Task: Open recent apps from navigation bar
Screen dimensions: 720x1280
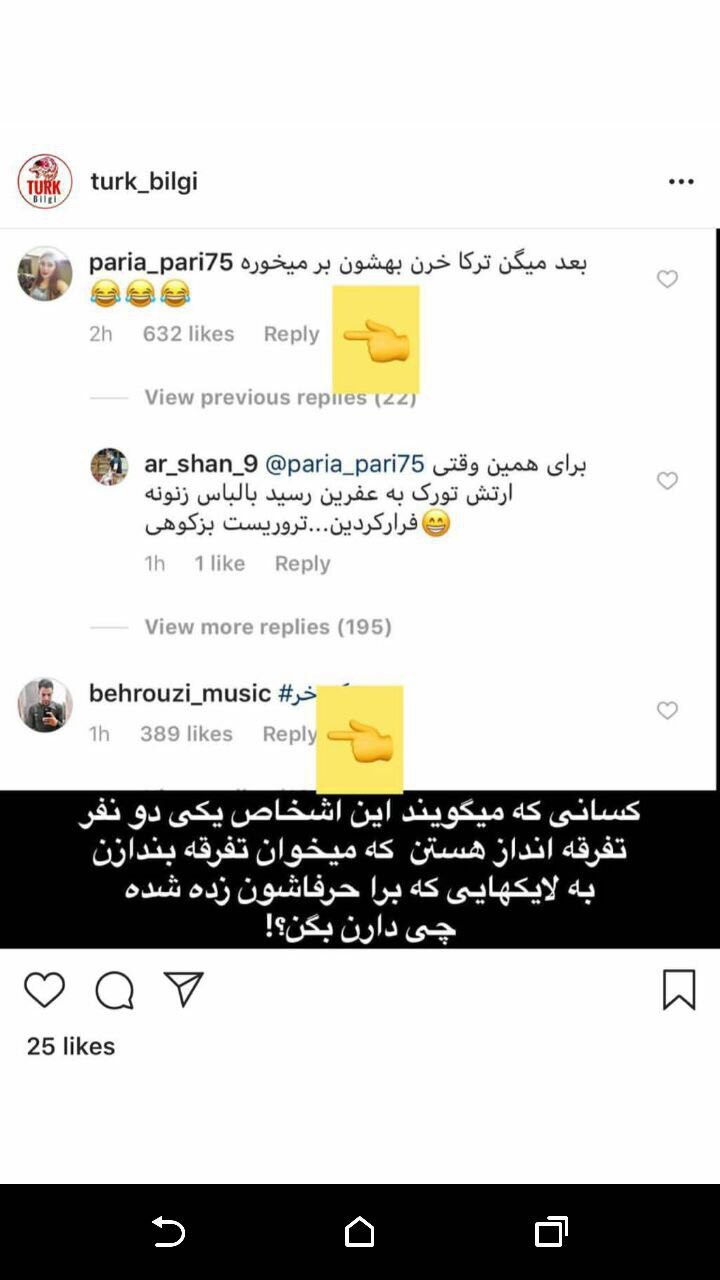Action: [551, 1232]
